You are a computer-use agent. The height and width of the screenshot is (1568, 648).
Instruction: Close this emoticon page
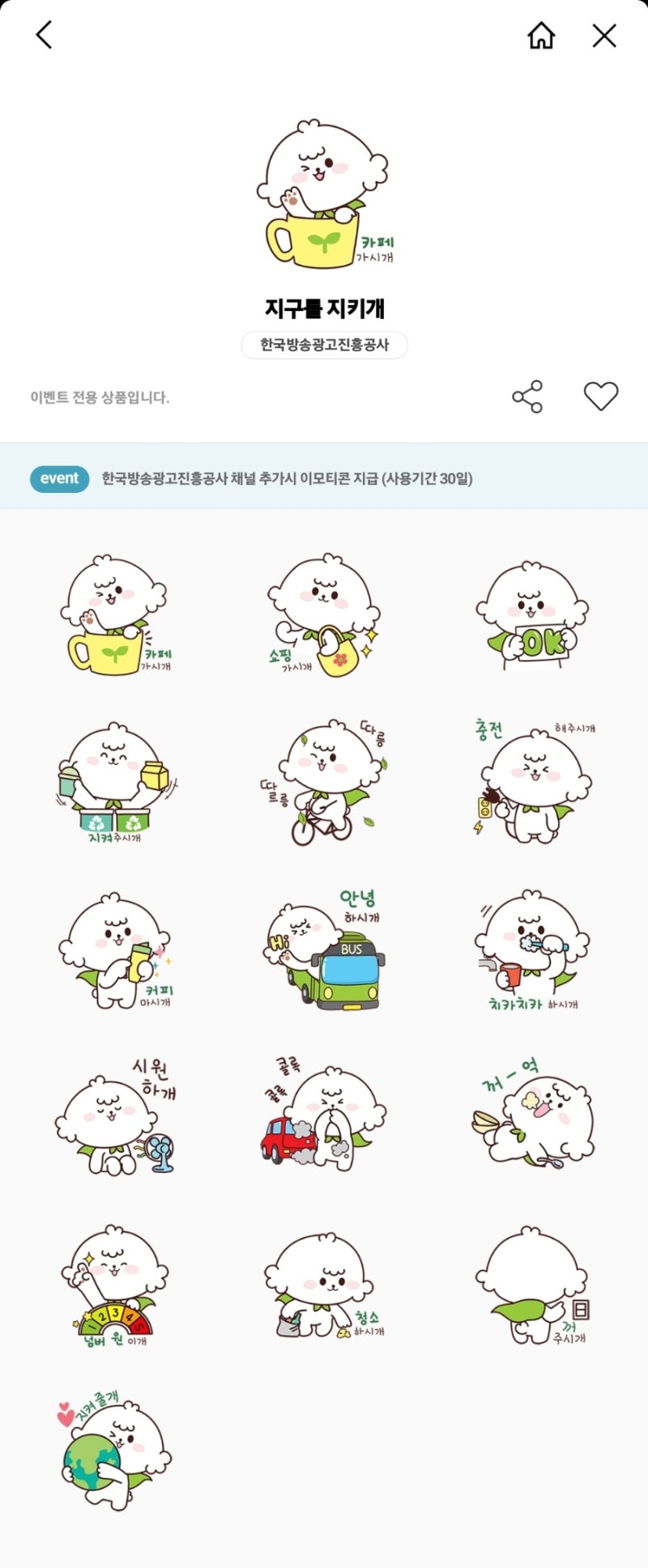(x=604, y=36)
